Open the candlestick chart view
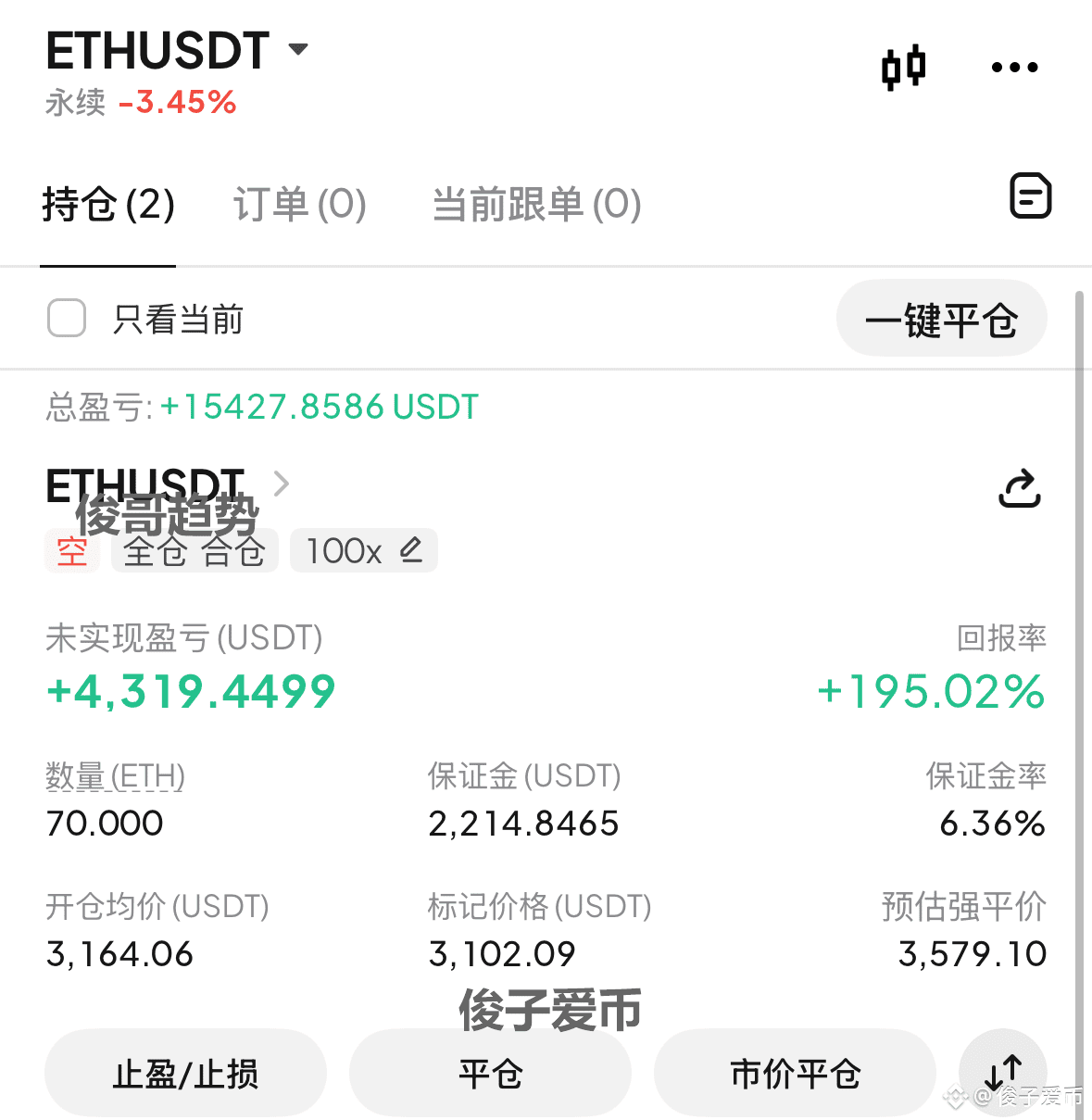This screenshot has width=1092, height=1120. (903, 68)
